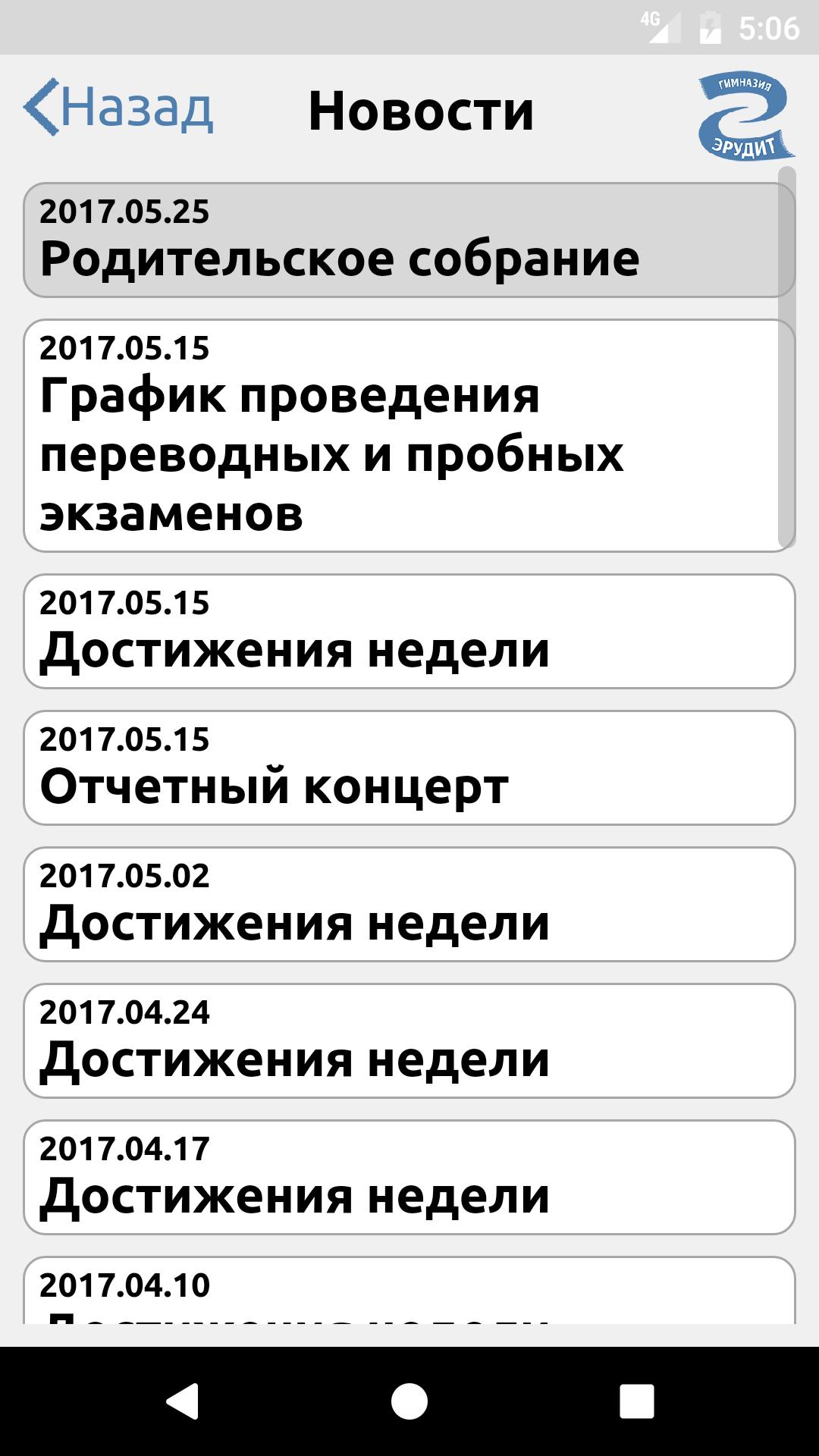Open Достижения недели from 2017.05.15
This screenshot has height=1456, width=819.
(x=408, y=631)
